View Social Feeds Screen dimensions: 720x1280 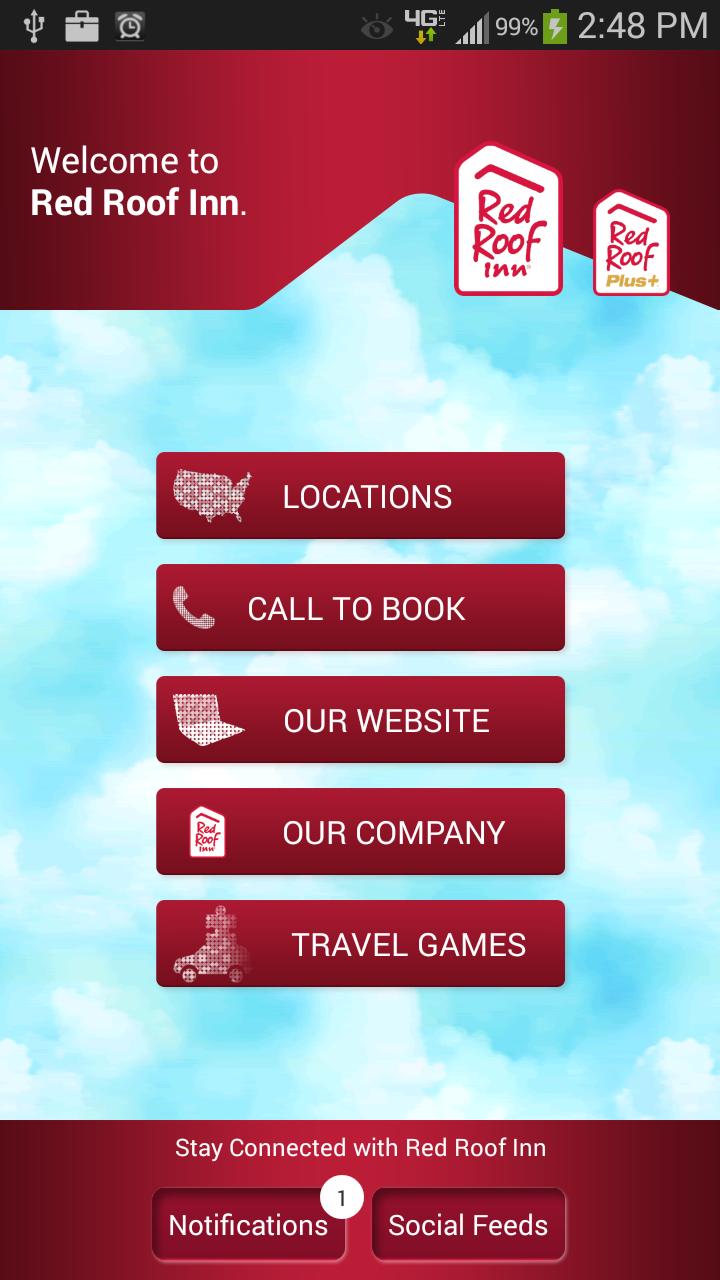coord(468,1224)
